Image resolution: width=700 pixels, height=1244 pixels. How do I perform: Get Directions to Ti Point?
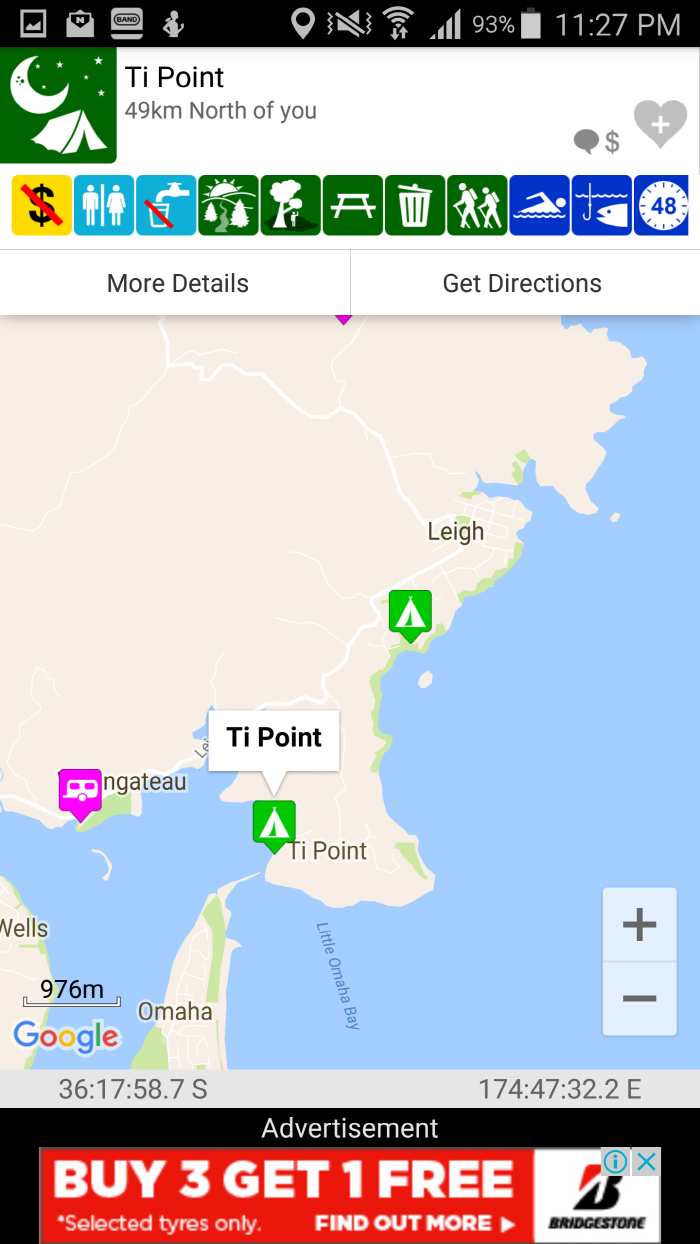point(522,283)
